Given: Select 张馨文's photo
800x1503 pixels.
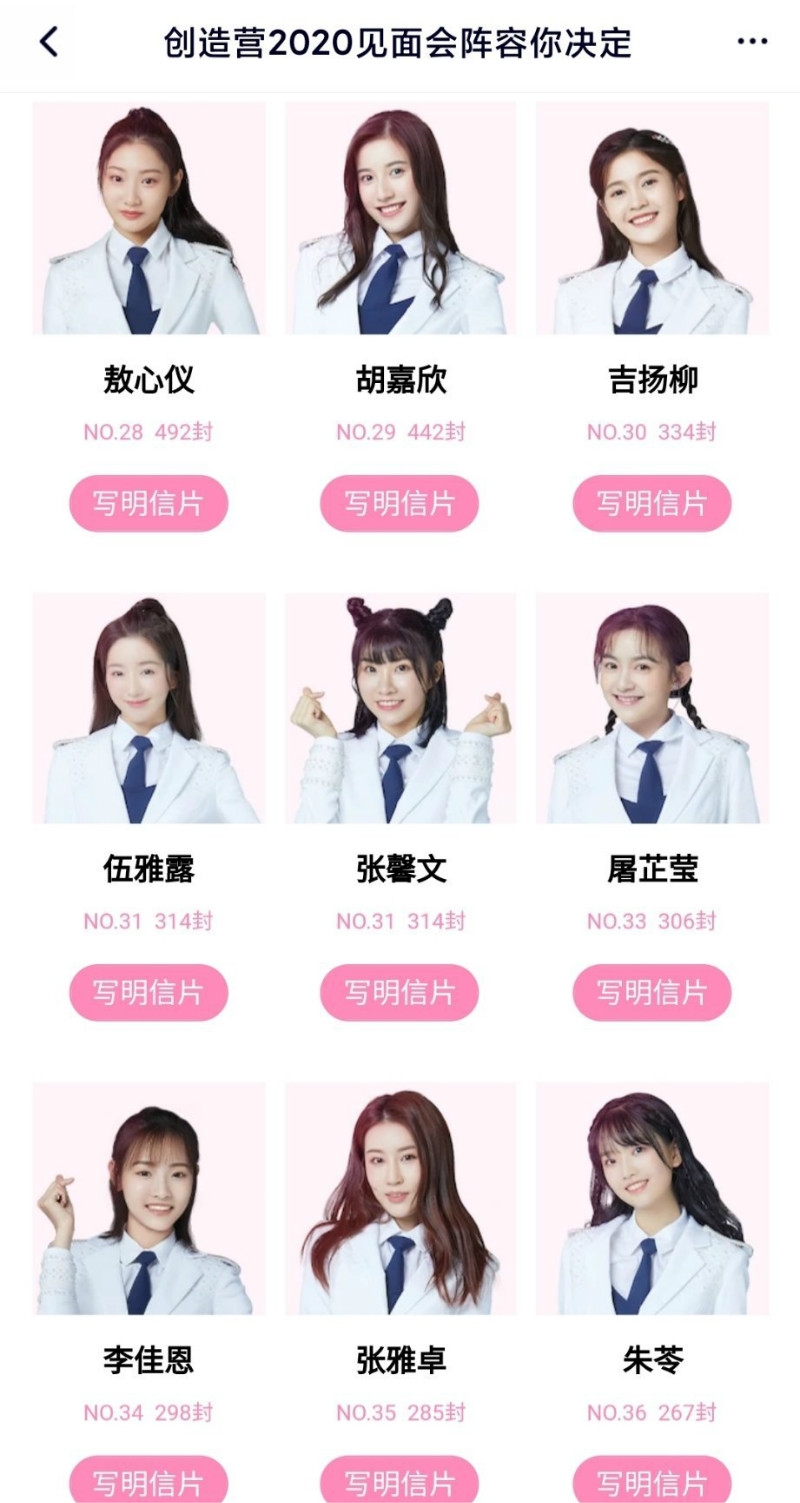Looking at the screenshot, I should [400, 708].
